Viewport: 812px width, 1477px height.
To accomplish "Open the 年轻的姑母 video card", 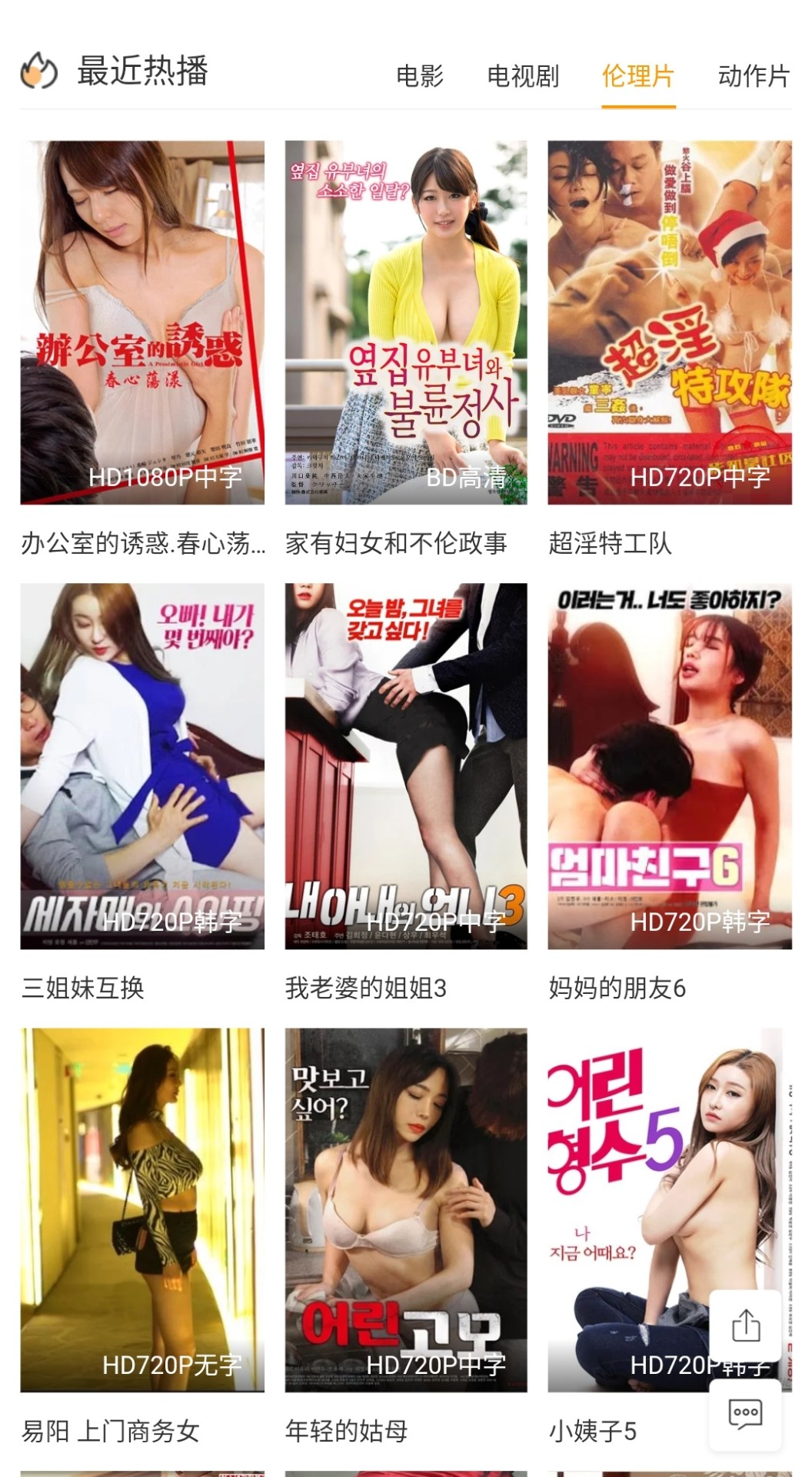I will coord(406,1209).
